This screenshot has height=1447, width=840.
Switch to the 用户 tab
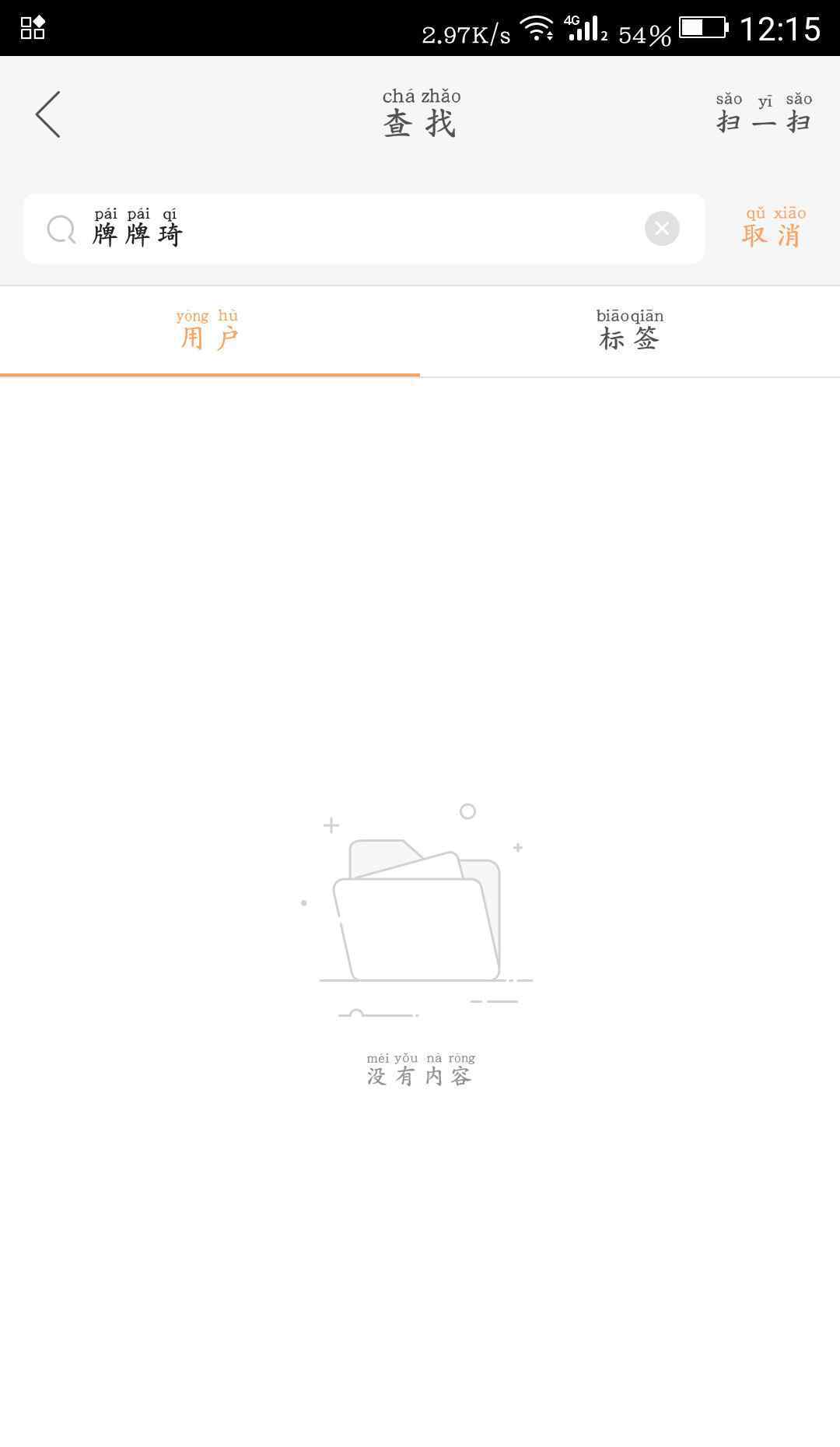210,331
